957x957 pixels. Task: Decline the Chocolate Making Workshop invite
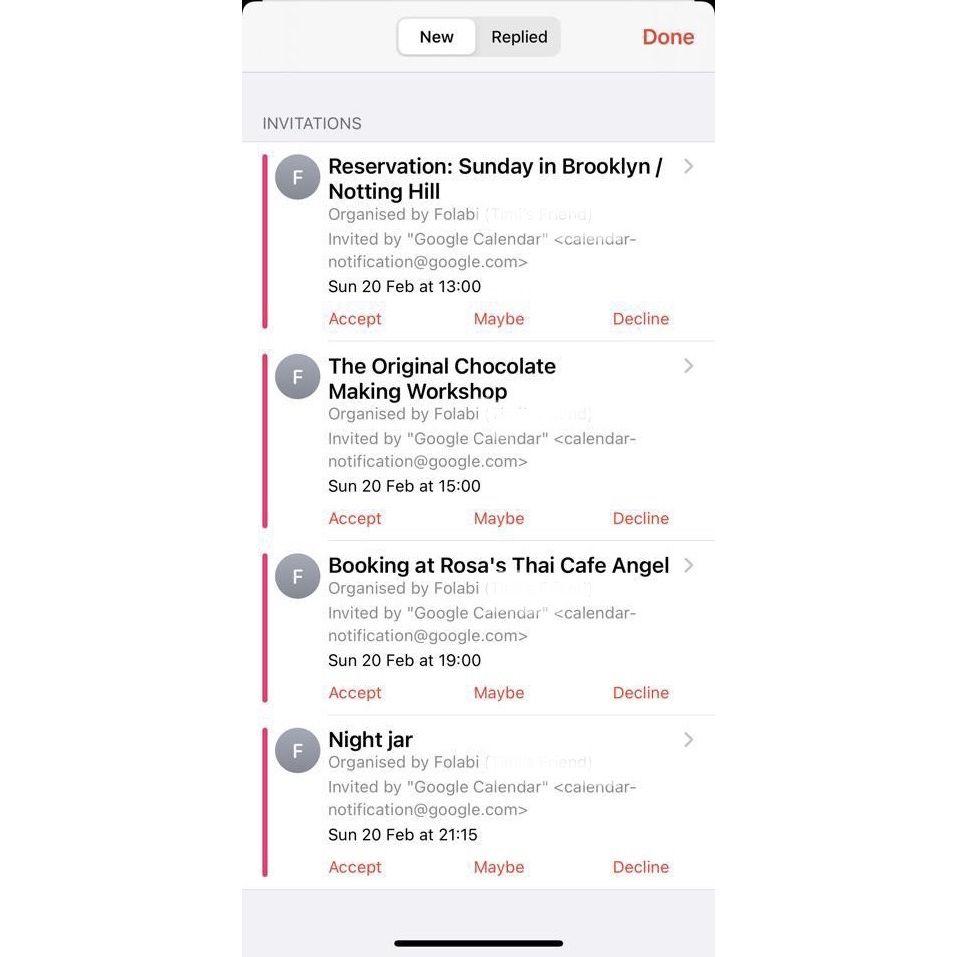click(x=640, y=518)
